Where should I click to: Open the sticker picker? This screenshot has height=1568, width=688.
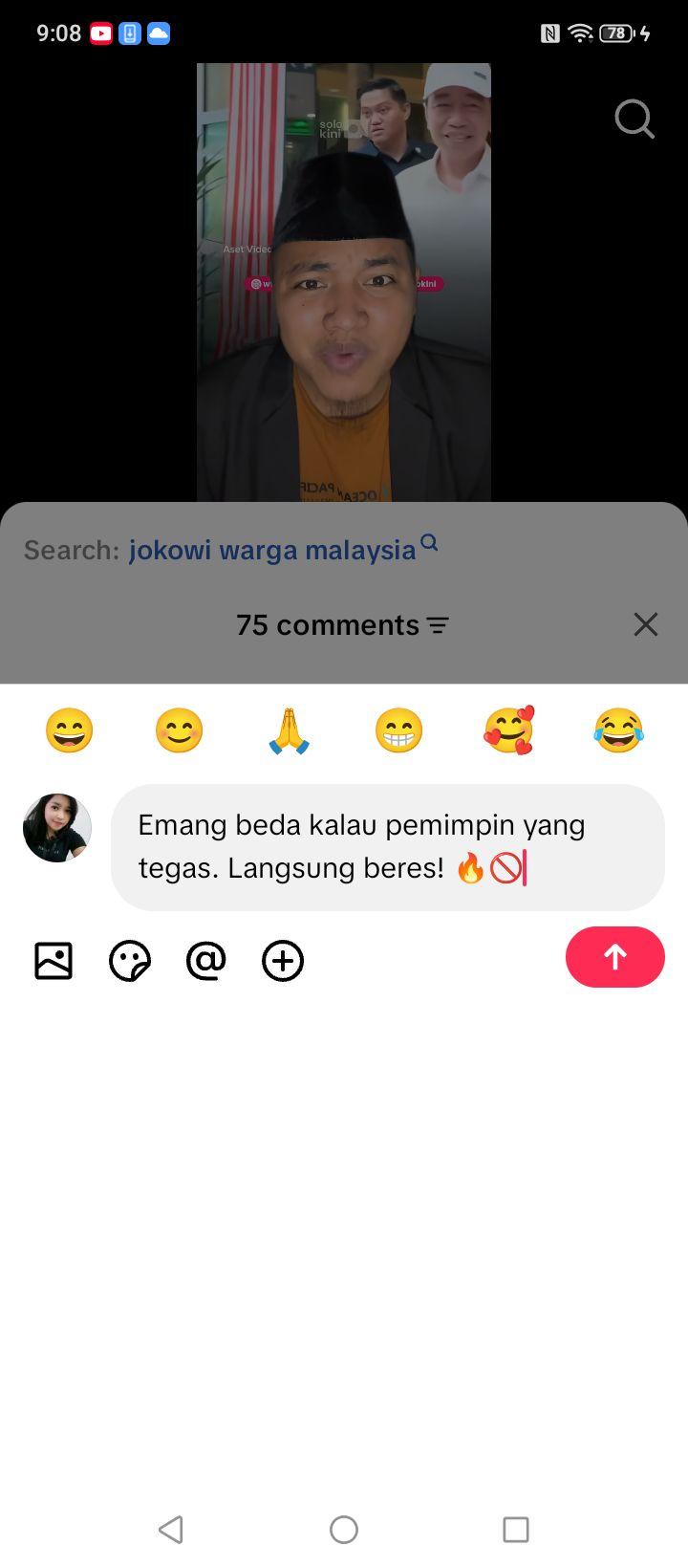130,961
